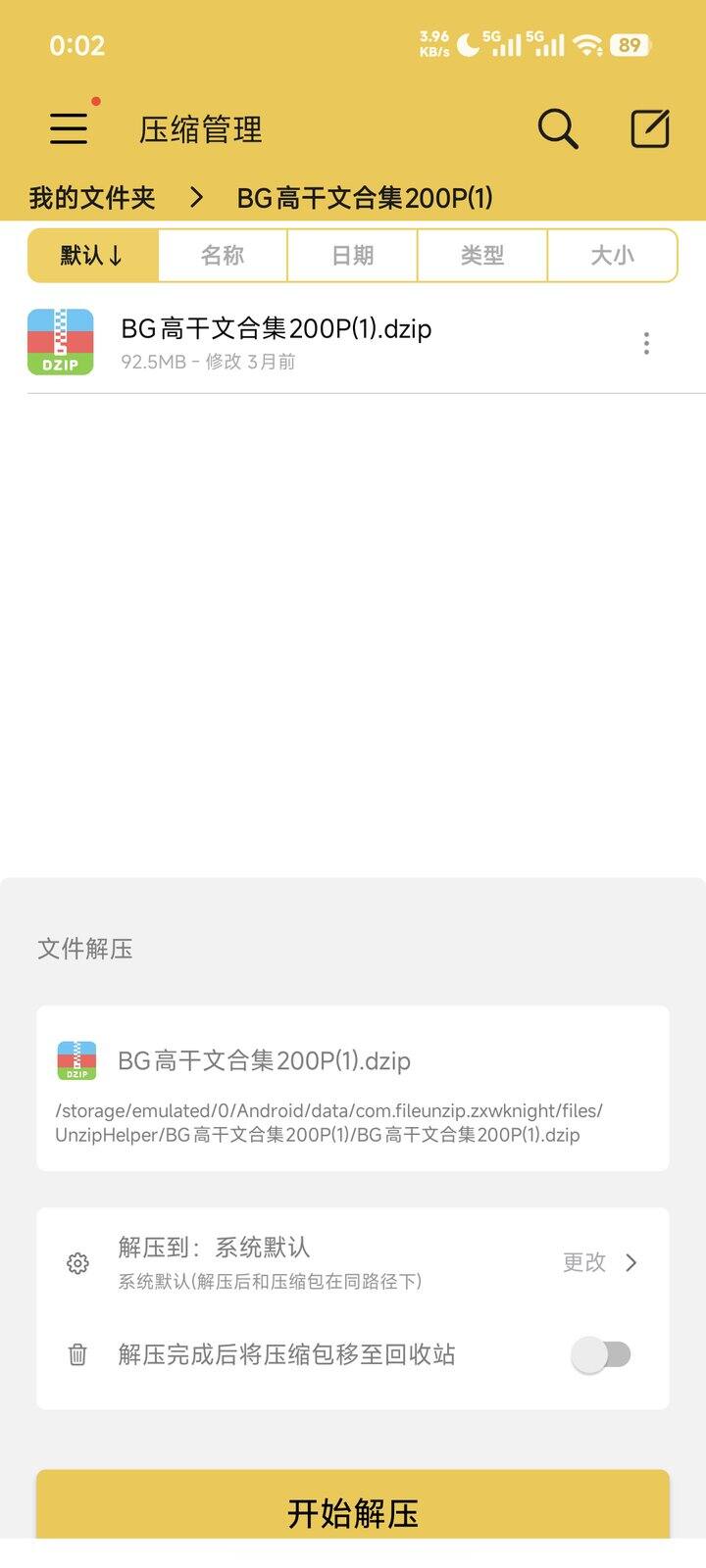
Task: Sort files by 日期
Action: tap(352, 256)
